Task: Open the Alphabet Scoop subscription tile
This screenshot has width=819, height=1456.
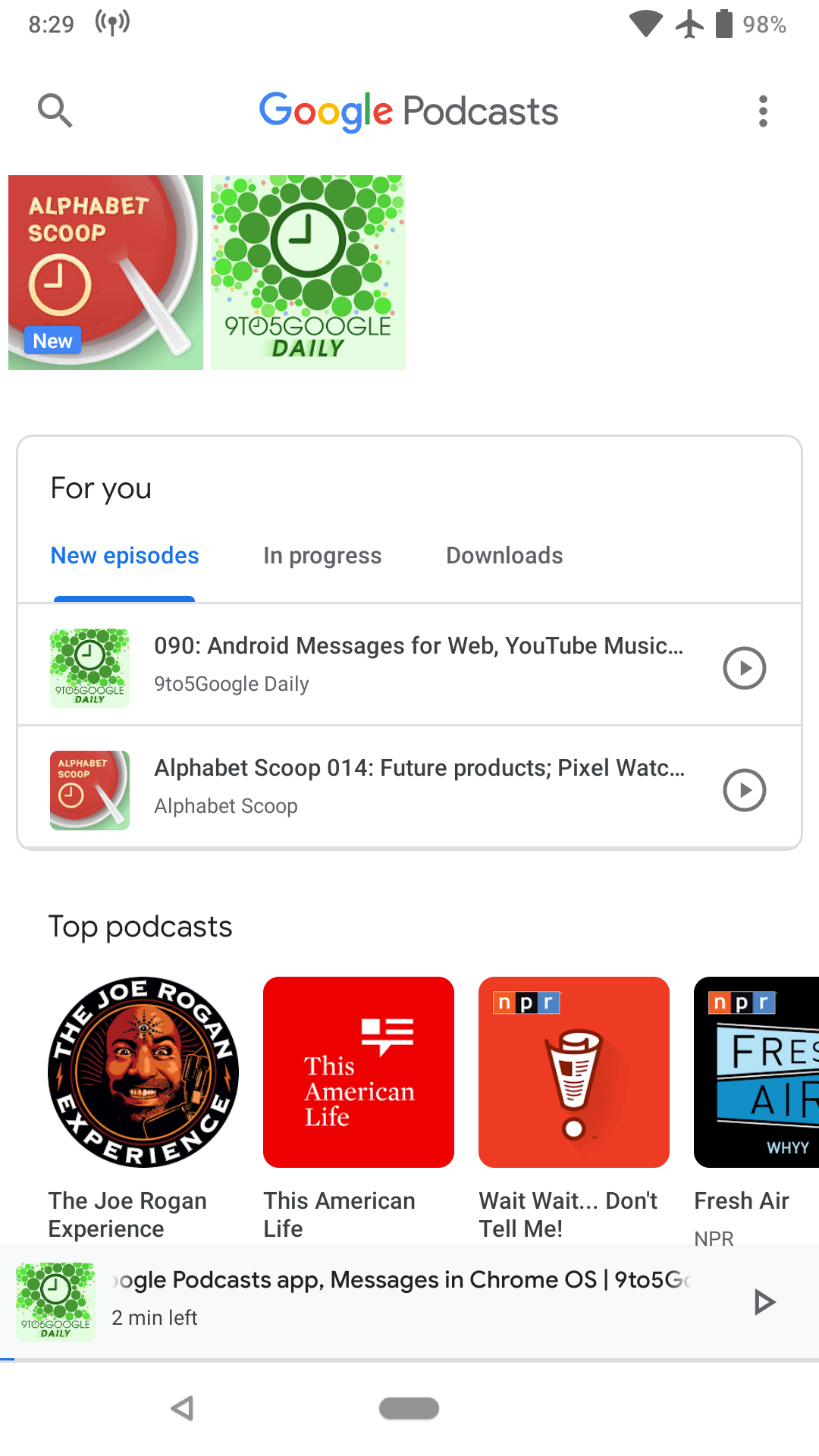Action: (105, 273)
